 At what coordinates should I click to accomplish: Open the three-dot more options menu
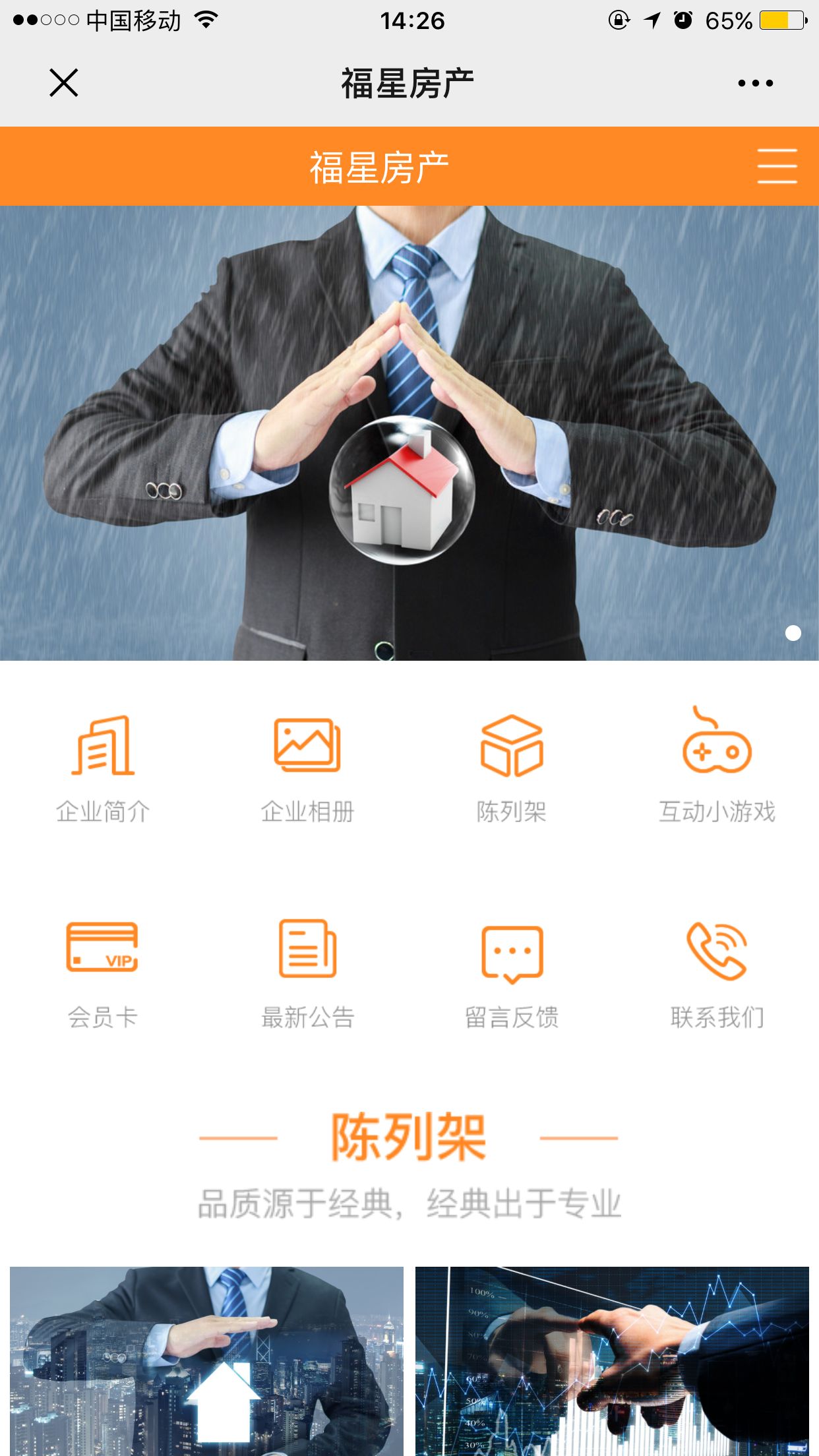tap(755, 83)
